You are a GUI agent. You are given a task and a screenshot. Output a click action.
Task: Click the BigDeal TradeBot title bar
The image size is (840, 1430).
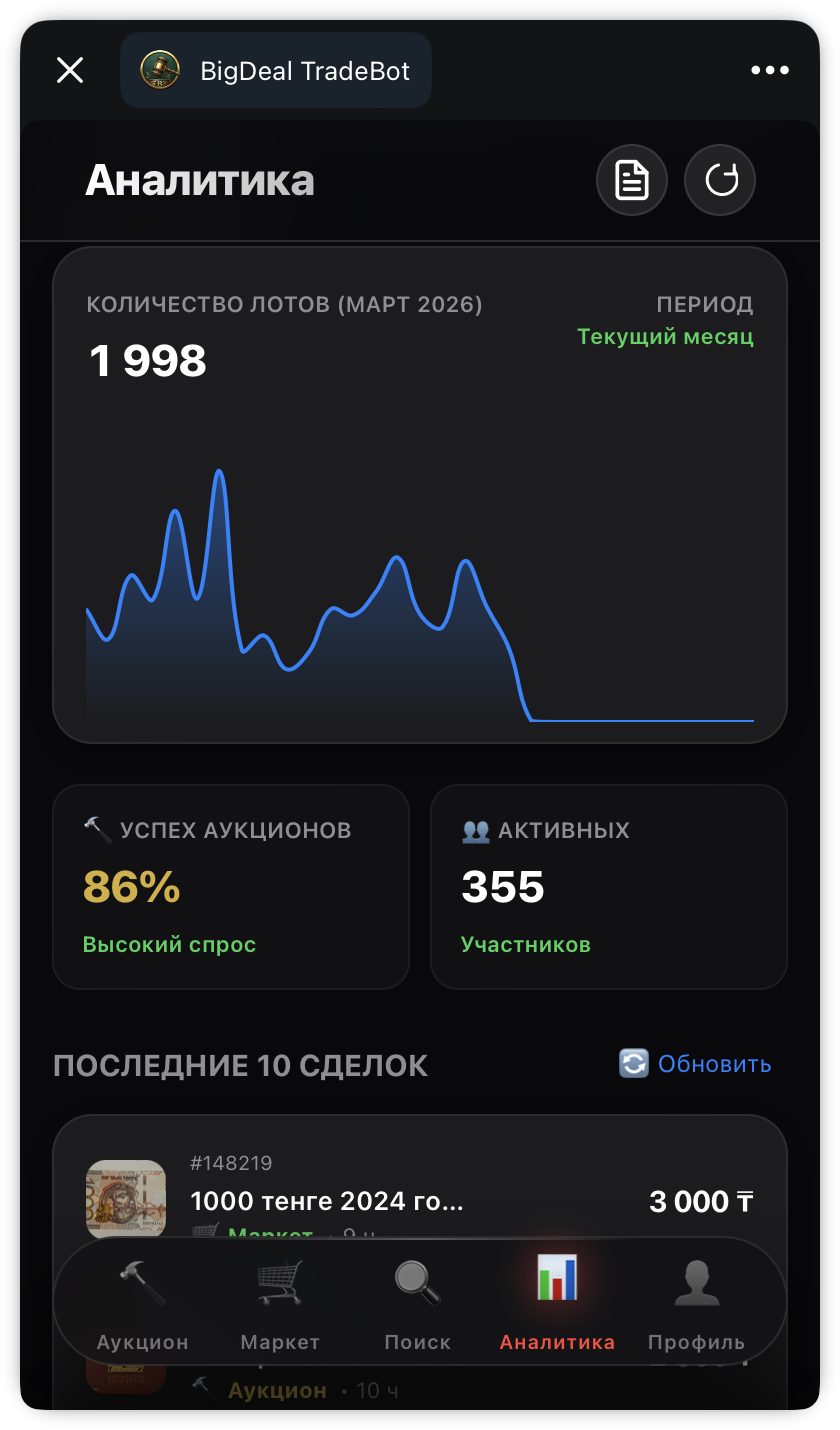[x=275, y=69]
